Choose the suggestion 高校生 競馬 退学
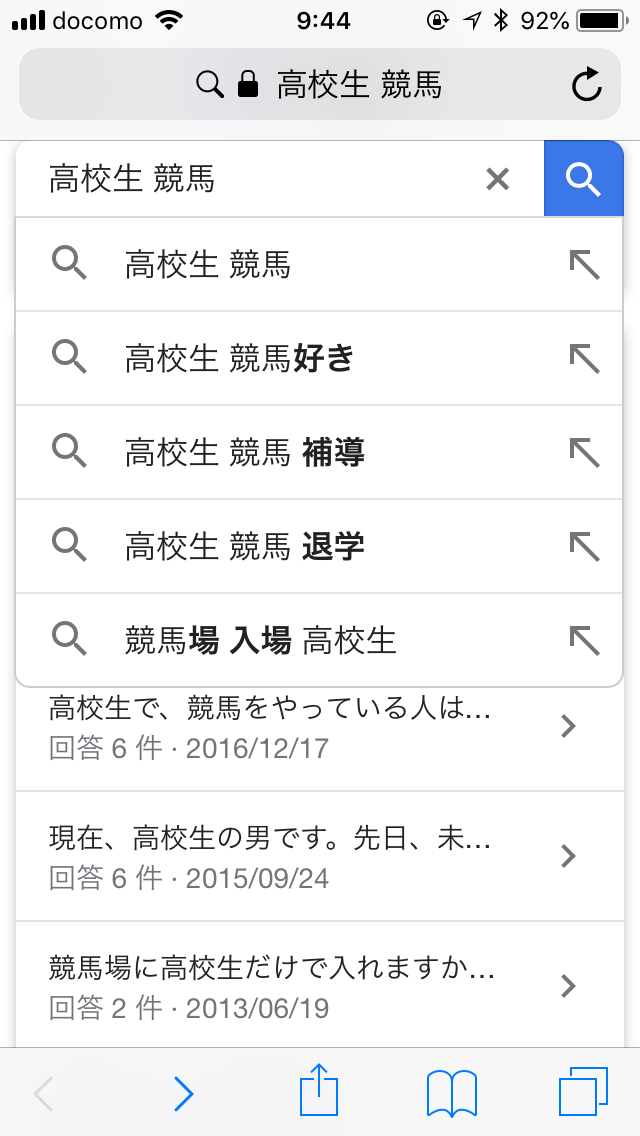Viewport: 640px width, 1136px height. (319, 546)
